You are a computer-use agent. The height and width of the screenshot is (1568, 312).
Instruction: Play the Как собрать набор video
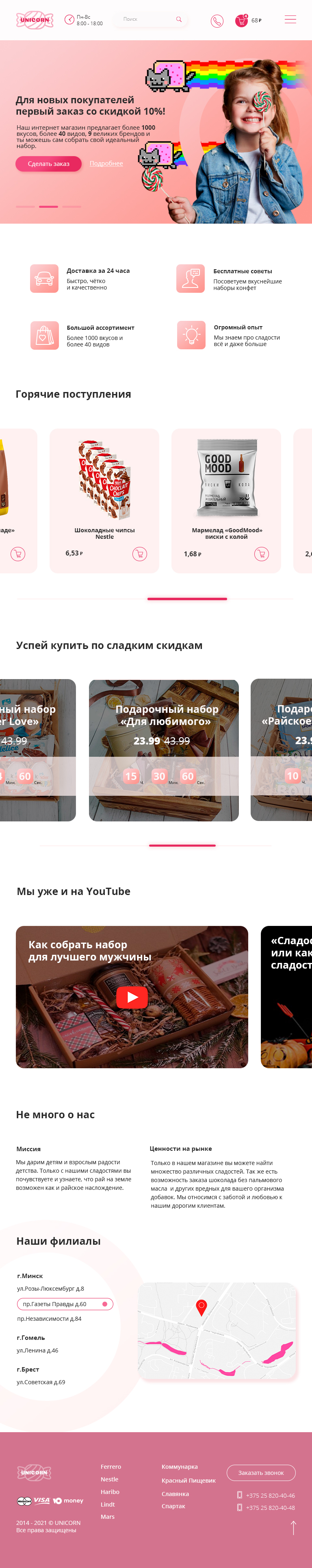pyautogui.click(x=132, y=997)
